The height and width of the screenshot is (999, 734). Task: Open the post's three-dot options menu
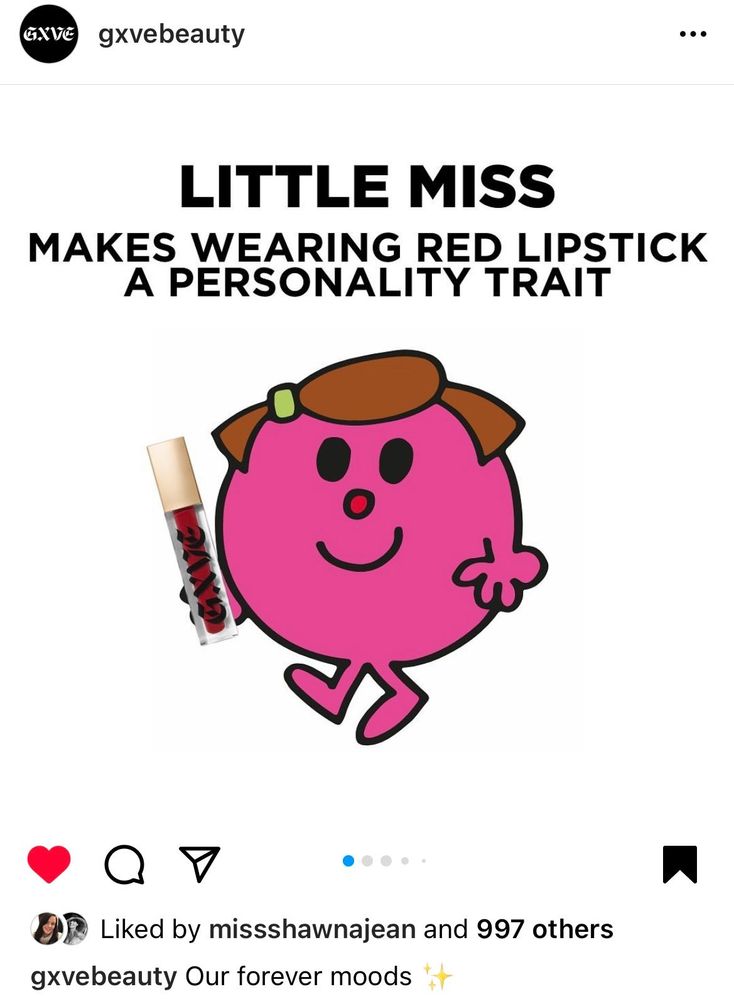(692, 34)
